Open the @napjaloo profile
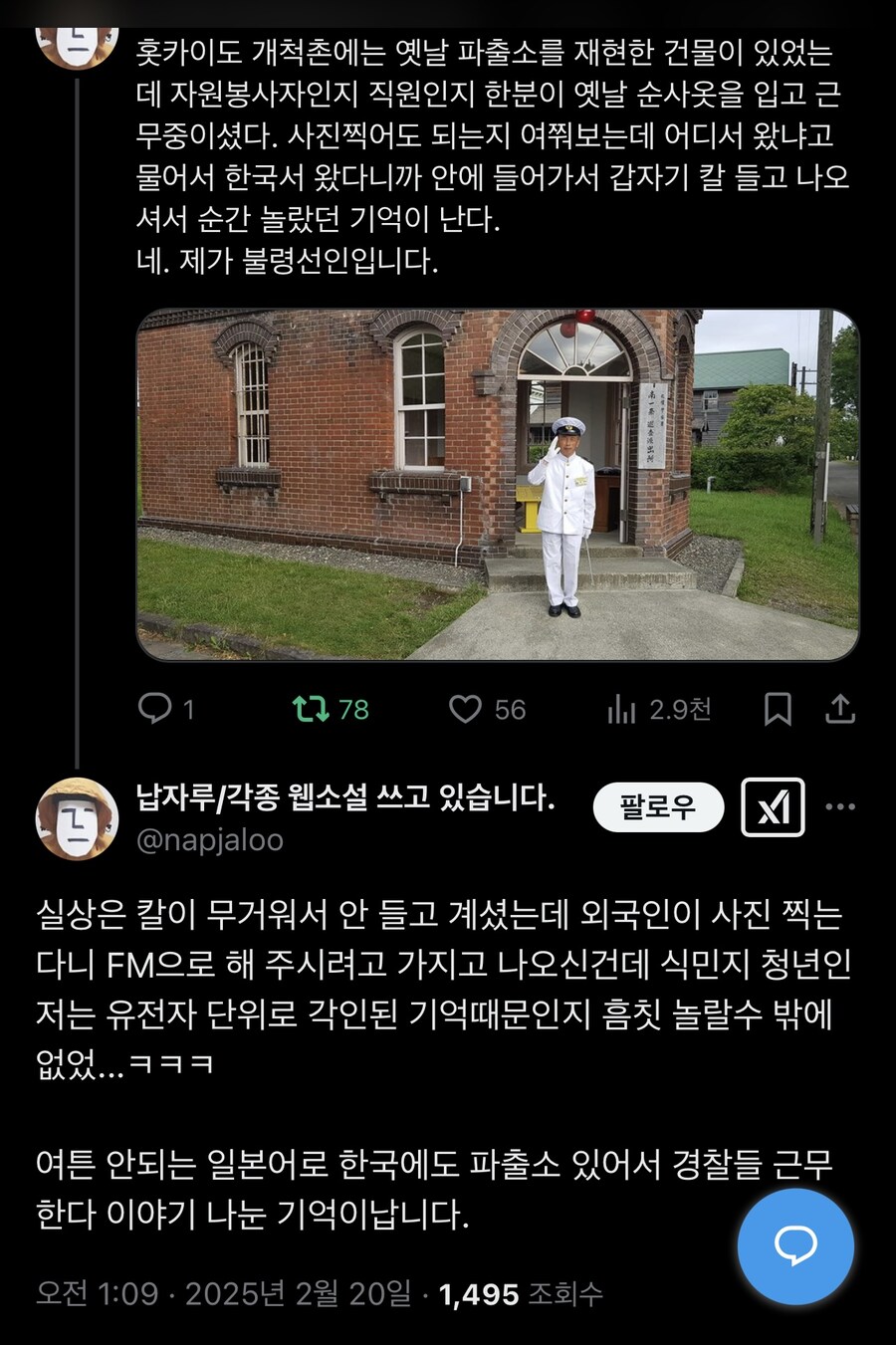 (210, 840)
